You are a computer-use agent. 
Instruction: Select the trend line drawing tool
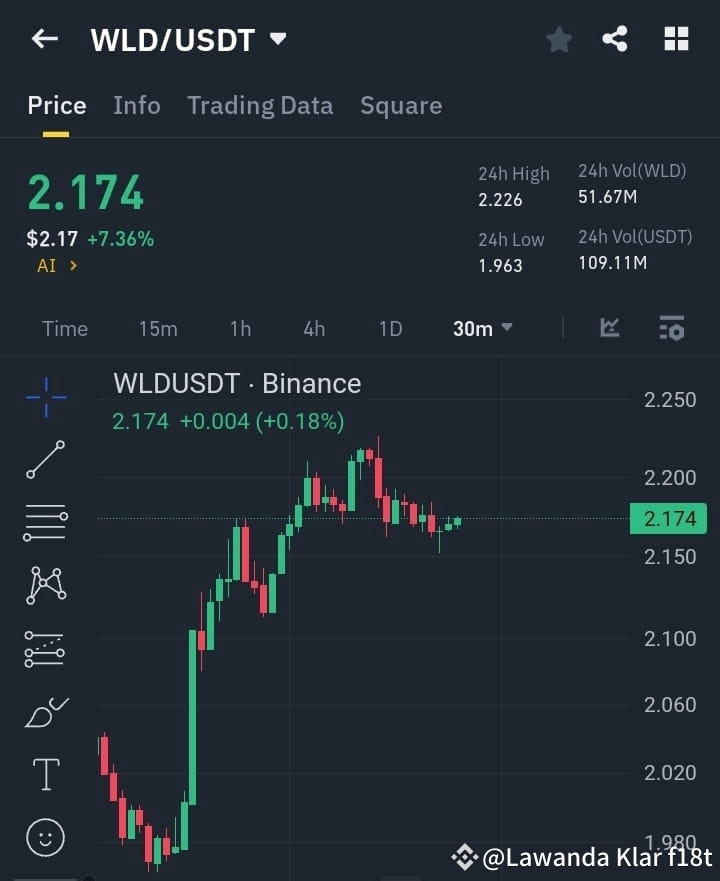pos(44,461)
